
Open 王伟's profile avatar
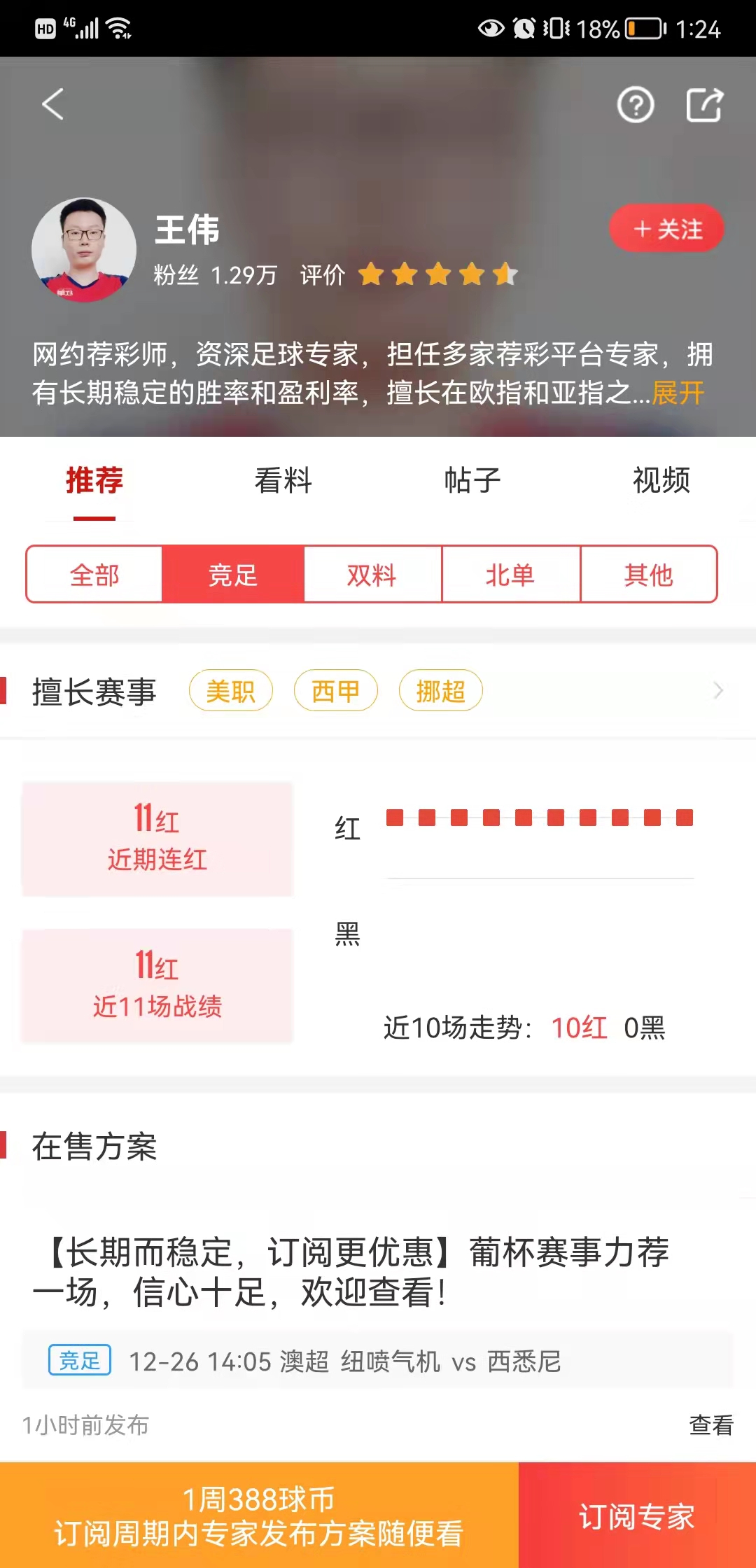tap(84, 250)
